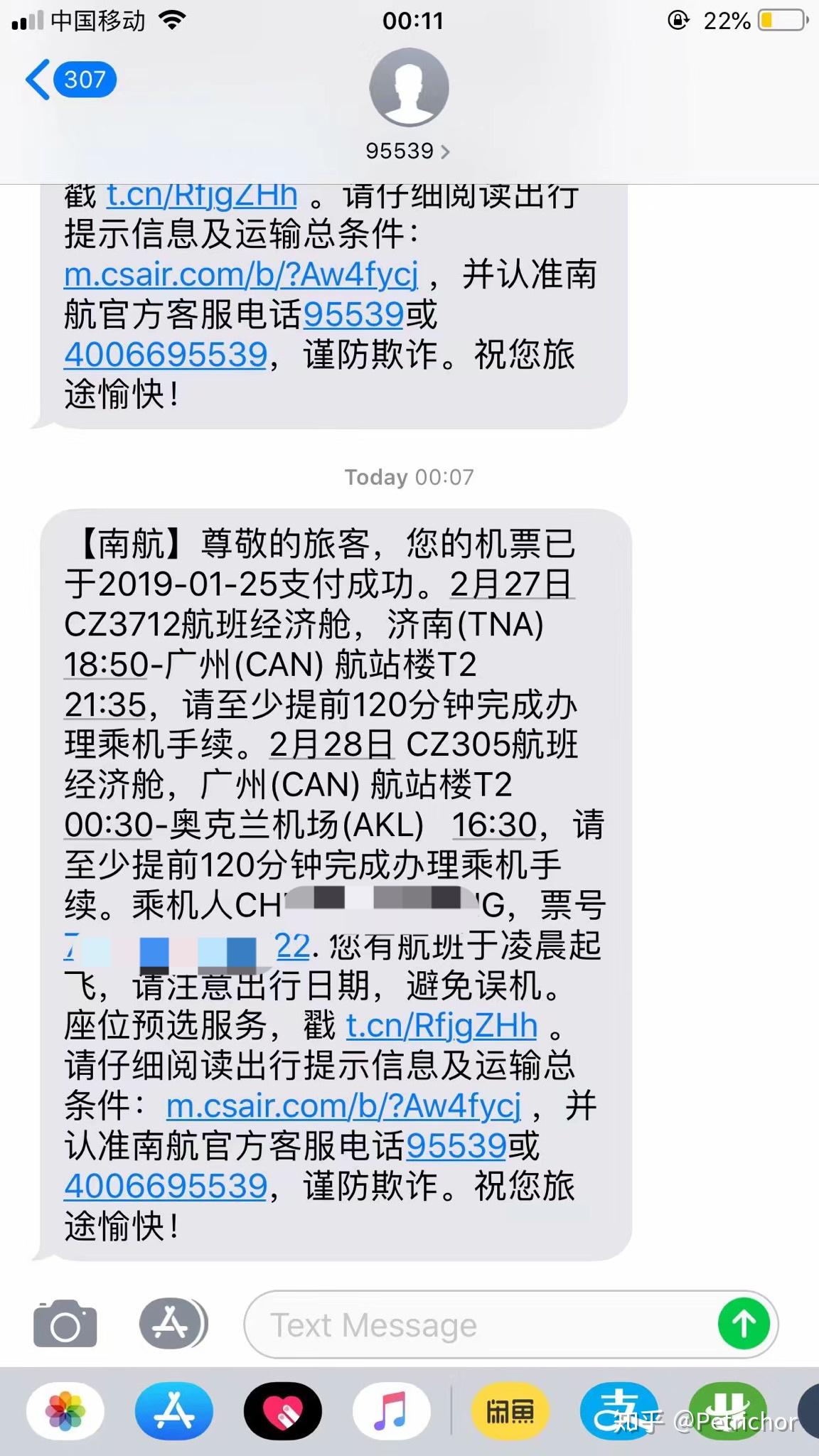Launch the App Store from the dock
The height and width of the screenshot is (1456, 819).
pos(174,1412)
